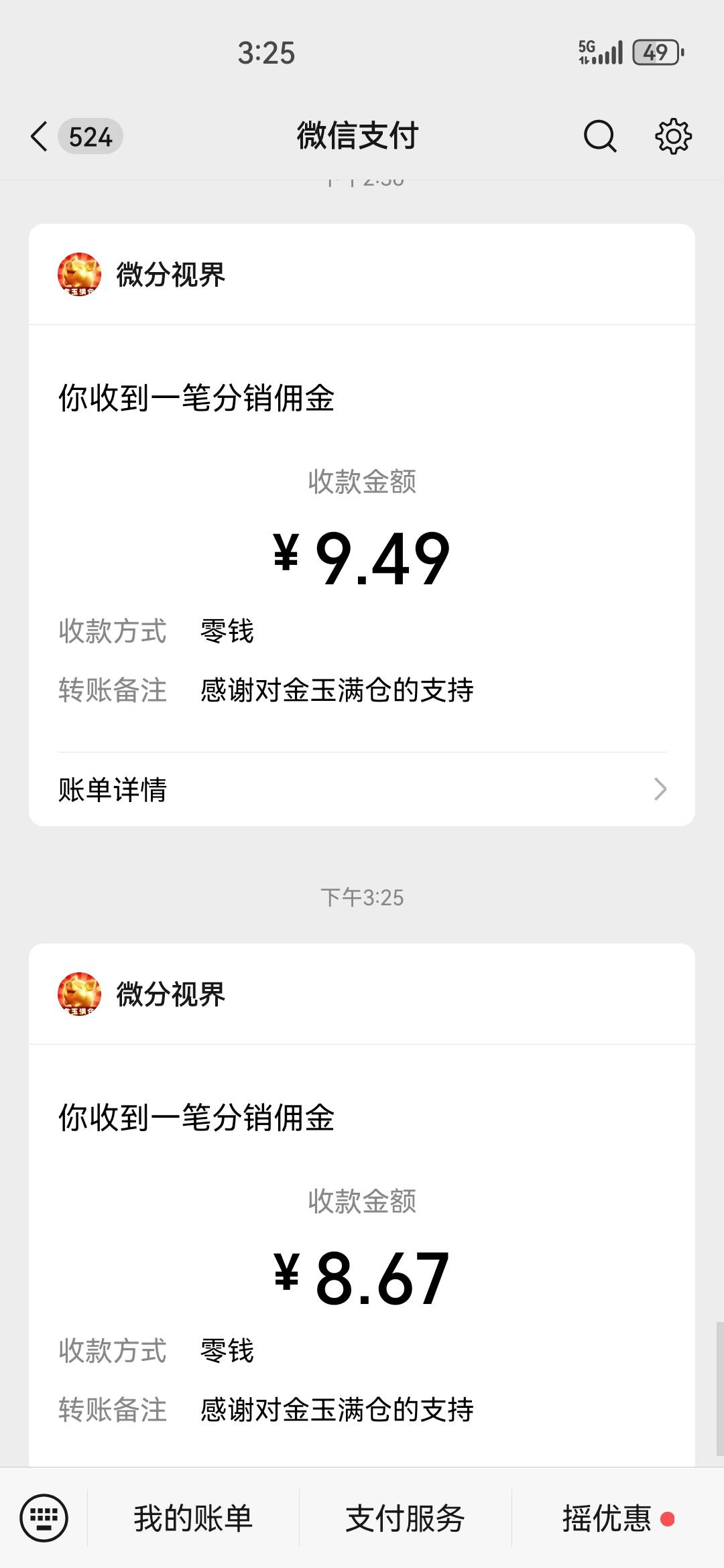Open 摇优惠 menu
The width and height of the screenshot is (724, 1568).
(x=618, y=1518)
